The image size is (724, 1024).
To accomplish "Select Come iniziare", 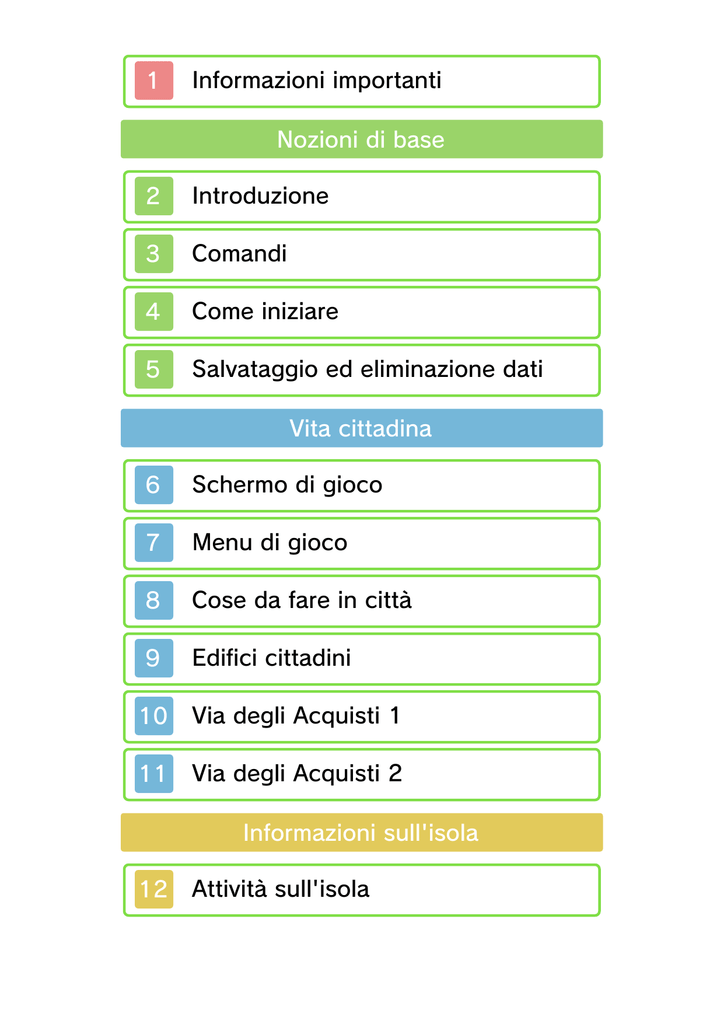I will pos(361,312).
